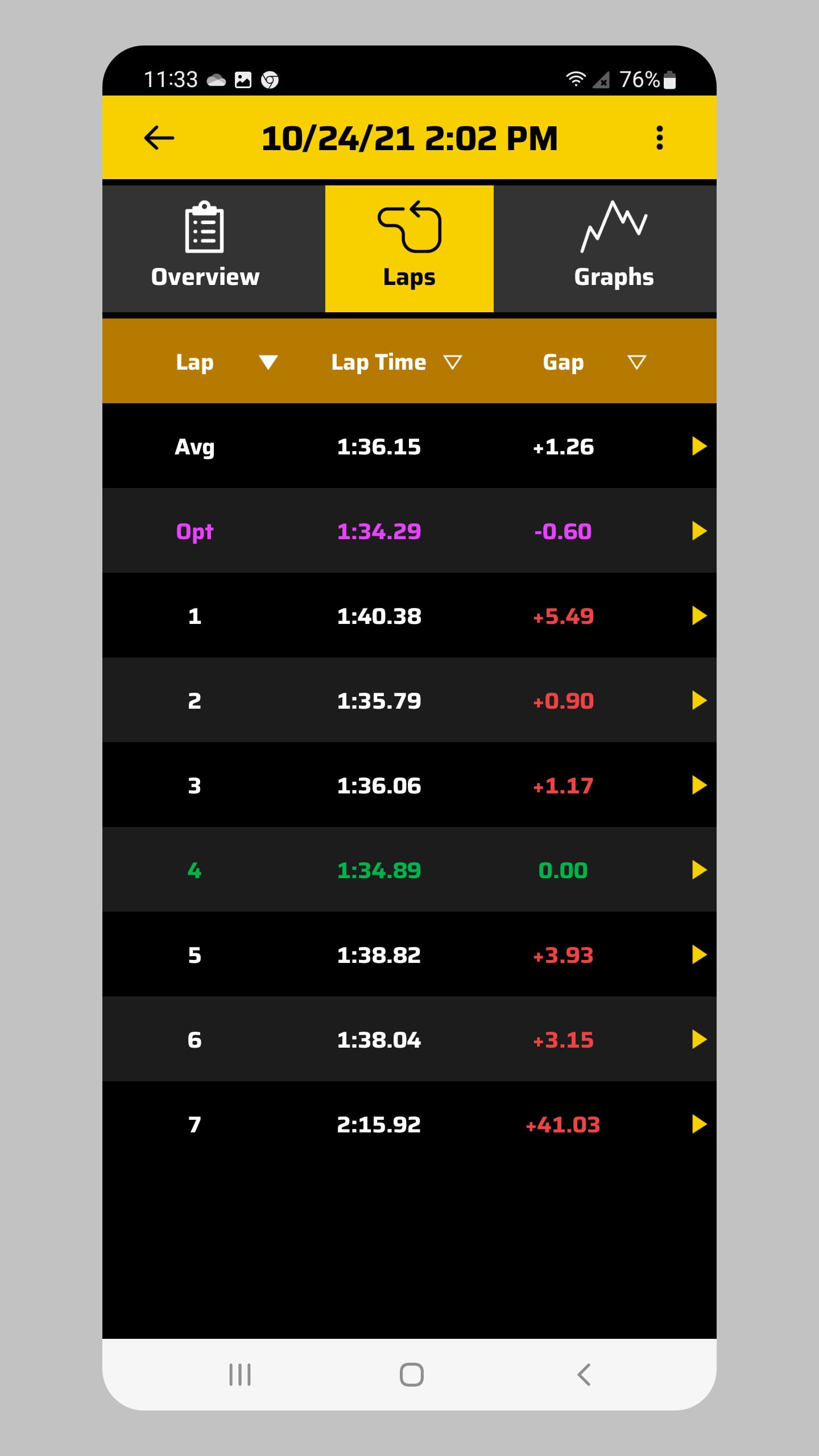Switch to the Laps tab
This screenshot has width=819, height=1456.
click(409, 247)
